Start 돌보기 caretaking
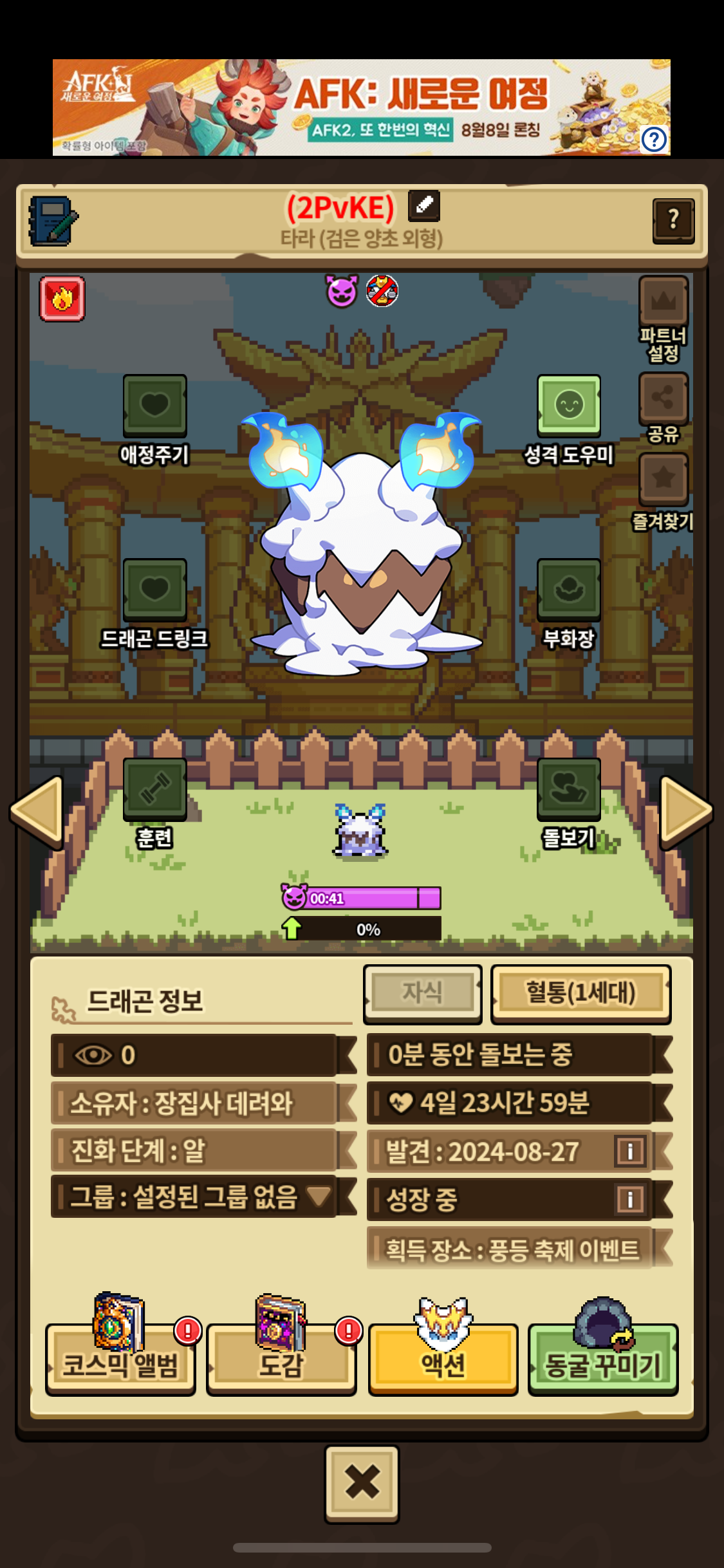This screenshot has height=1568, width=724. pyautogui.click(x=569, y=789)
